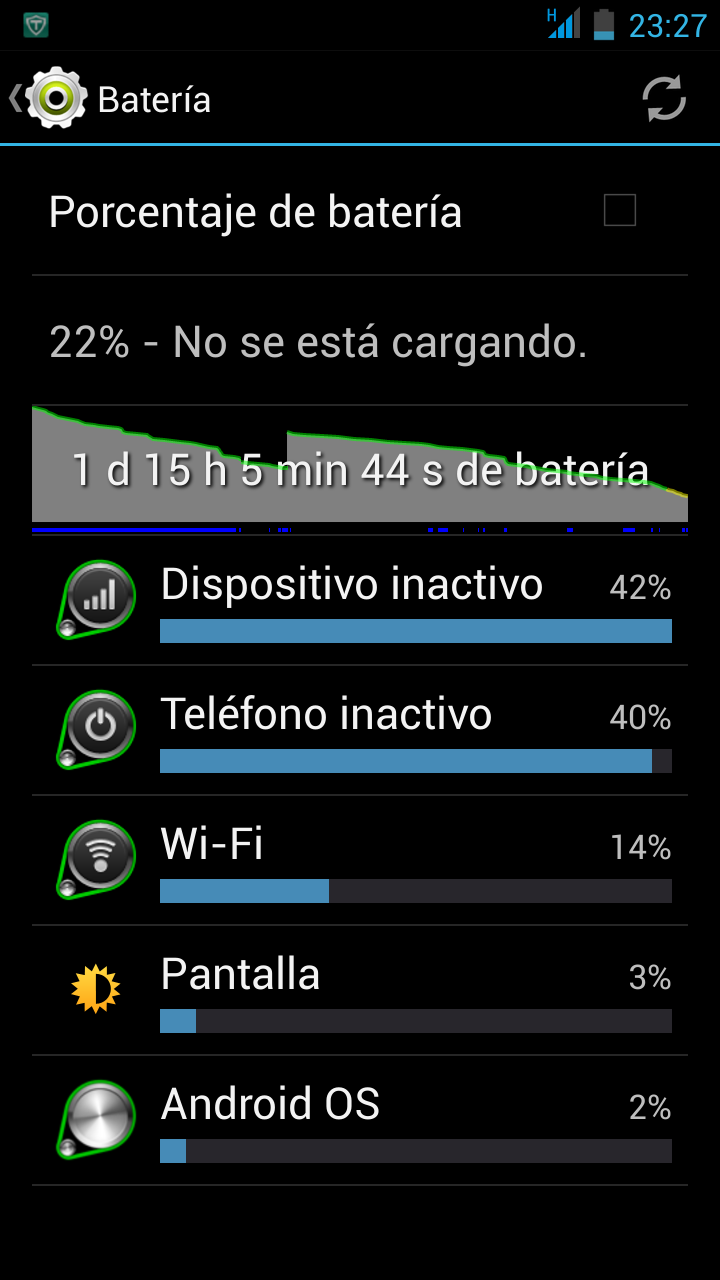Select the Android OS usage row
This screenshot has width=720, height=1280.
point(360,1121)
